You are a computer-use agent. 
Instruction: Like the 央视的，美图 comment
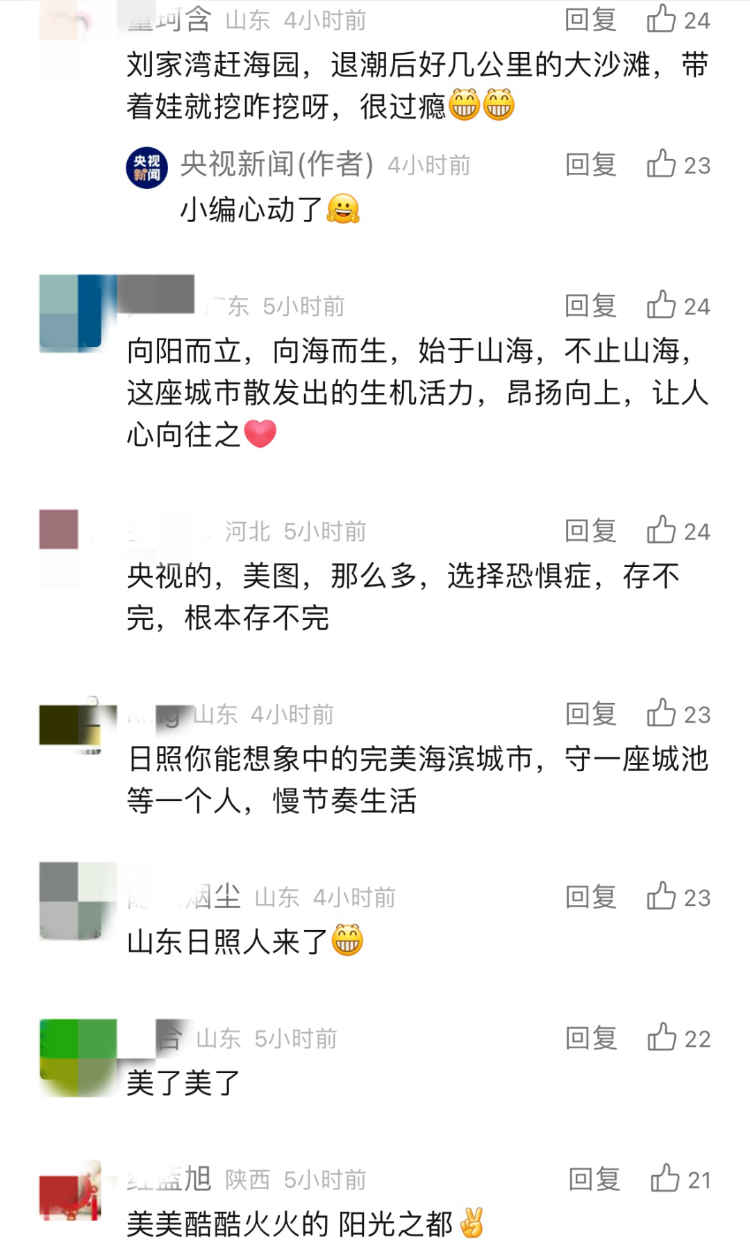663,530
